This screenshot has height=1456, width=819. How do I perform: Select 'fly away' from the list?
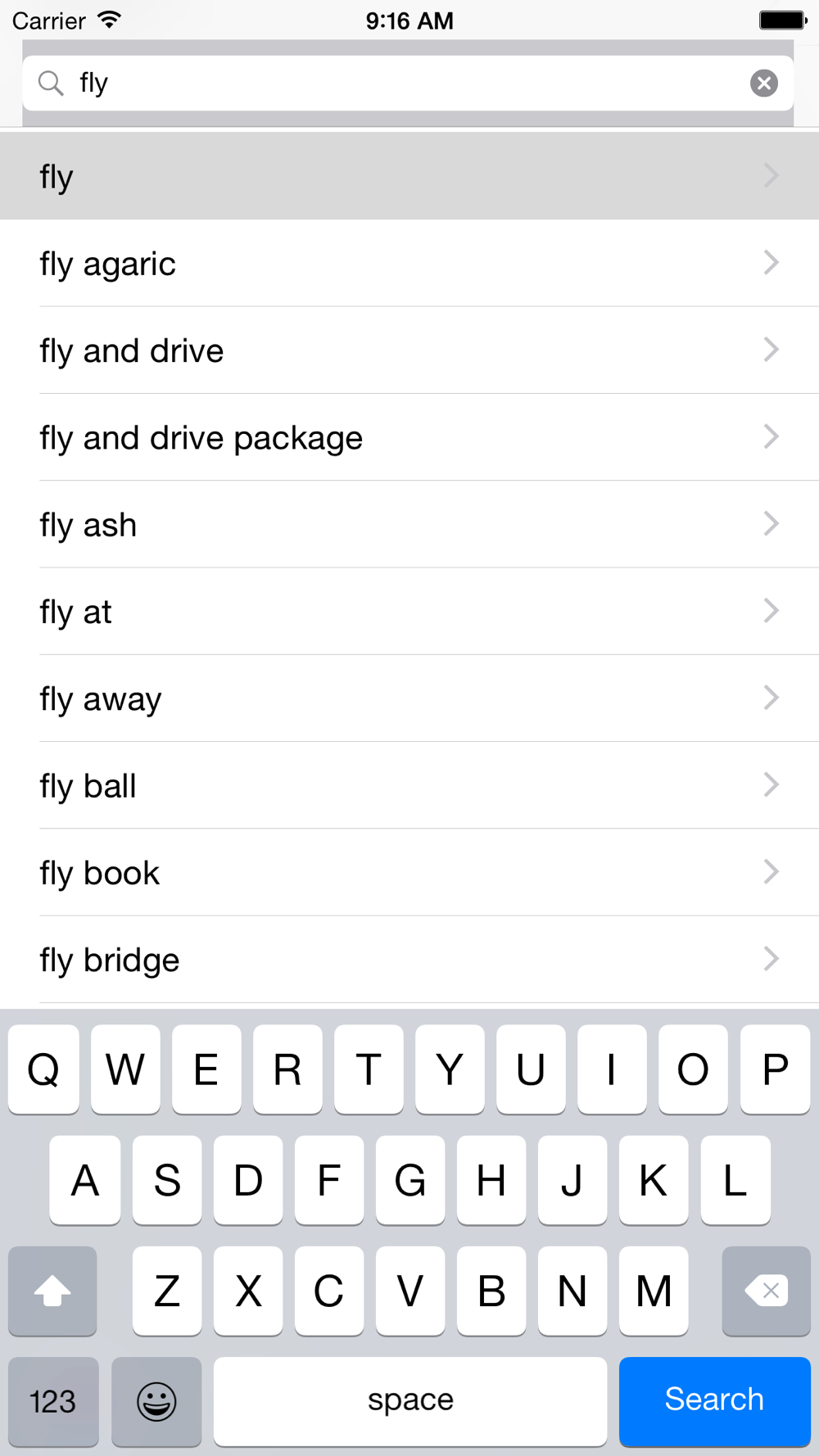(409, 699)
